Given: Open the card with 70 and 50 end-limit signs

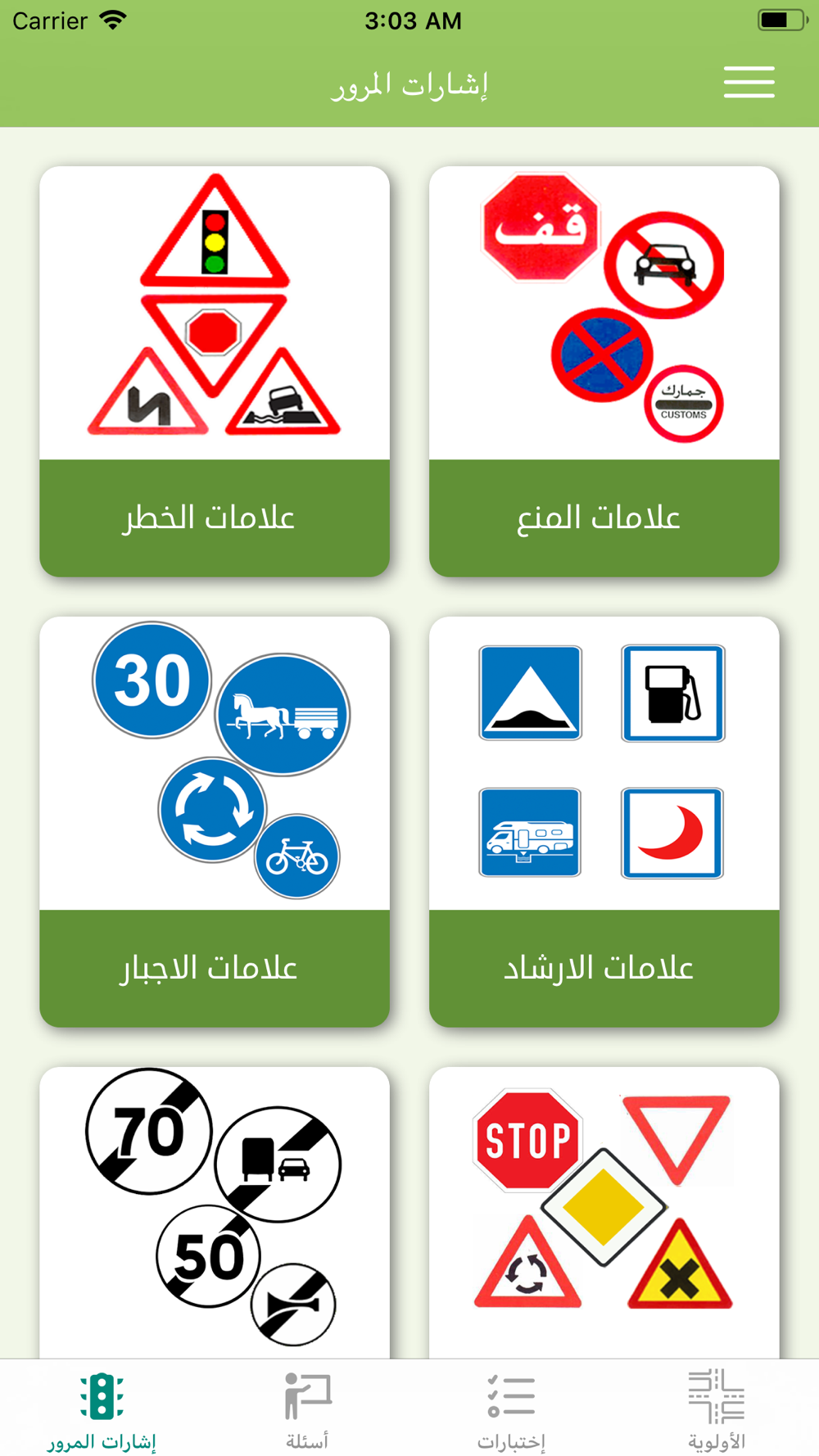Looking at the screenshot, I should [215, 1210].
